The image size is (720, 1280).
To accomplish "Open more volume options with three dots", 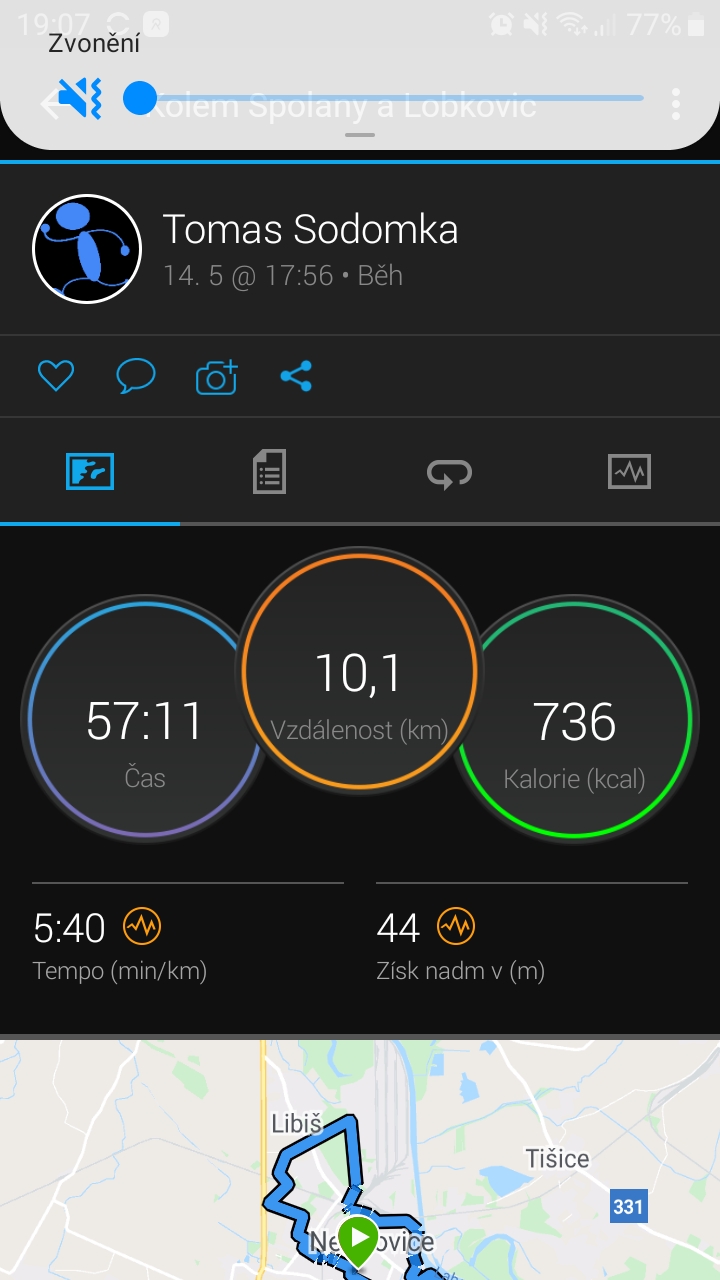I will [x=676, y=103].
